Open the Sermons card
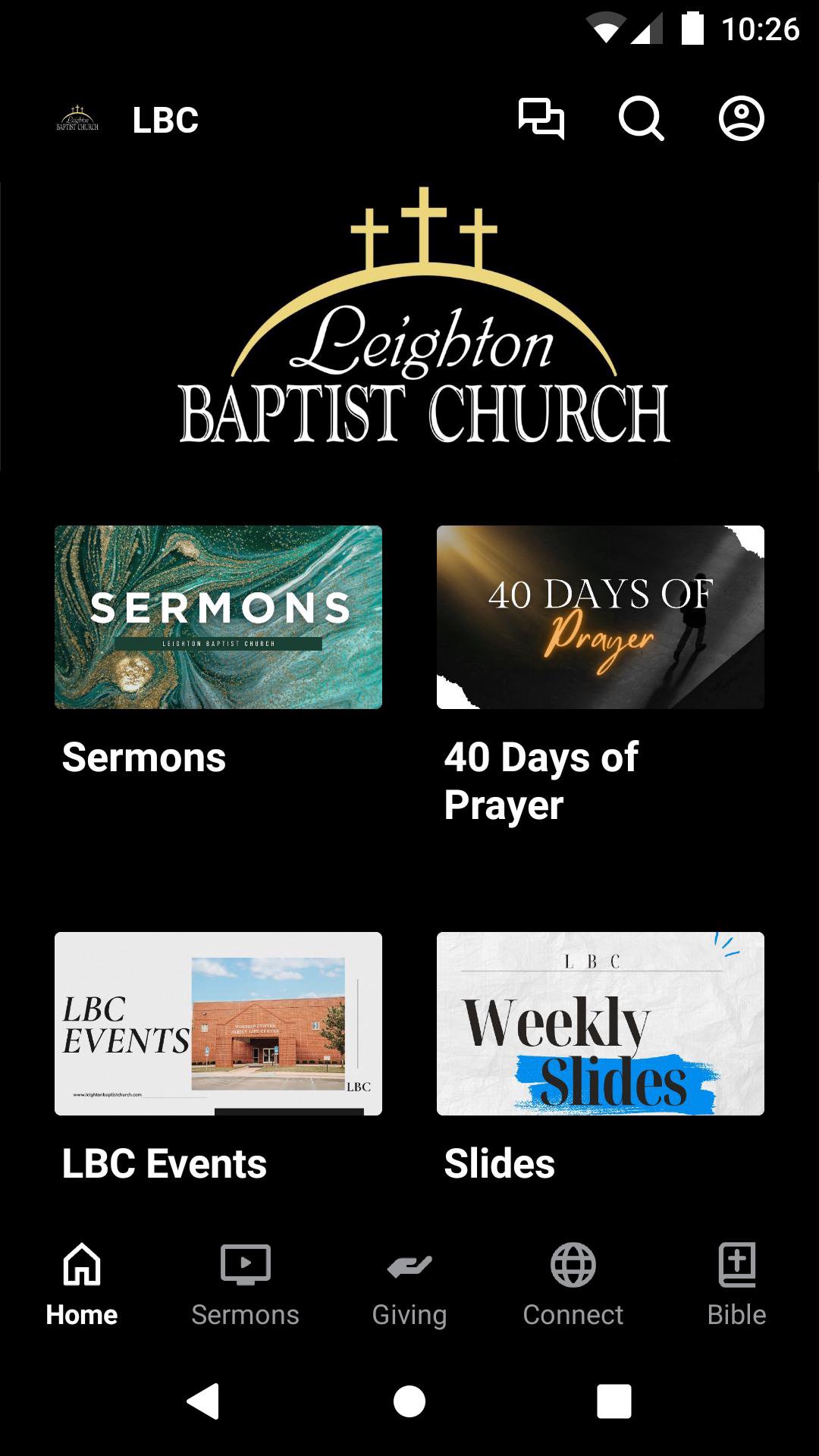Screen dimensions: 819x1456 click(x=218, y=617)
